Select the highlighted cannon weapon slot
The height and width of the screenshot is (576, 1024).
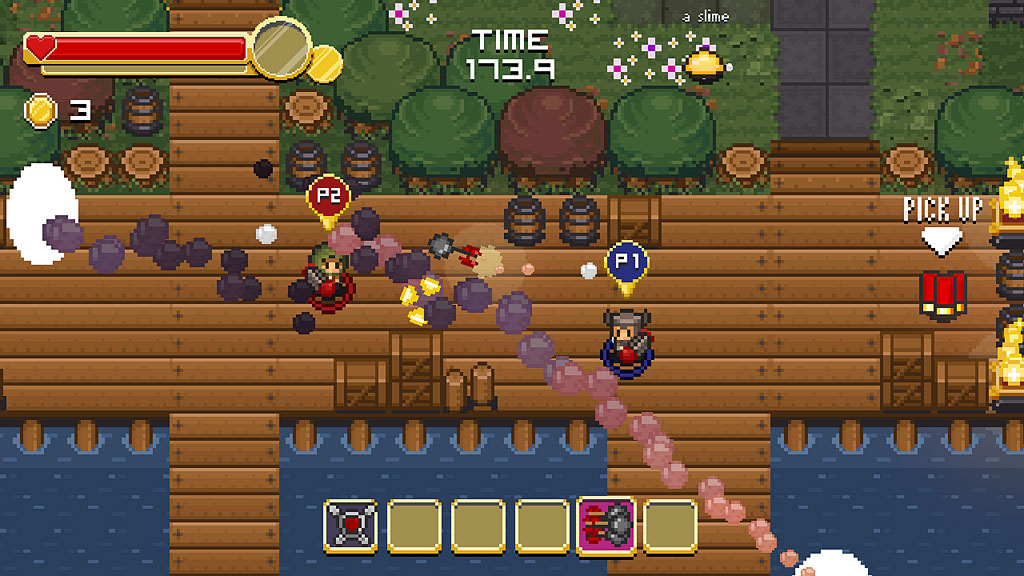click(x=606, y=526)
